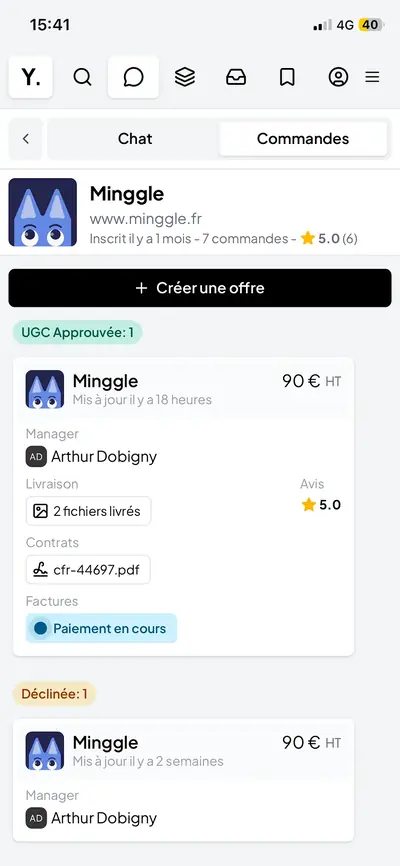Open the hamburger menu
Image resolution: width=400 pixels, height=866 pixels.
click(372, 77)
